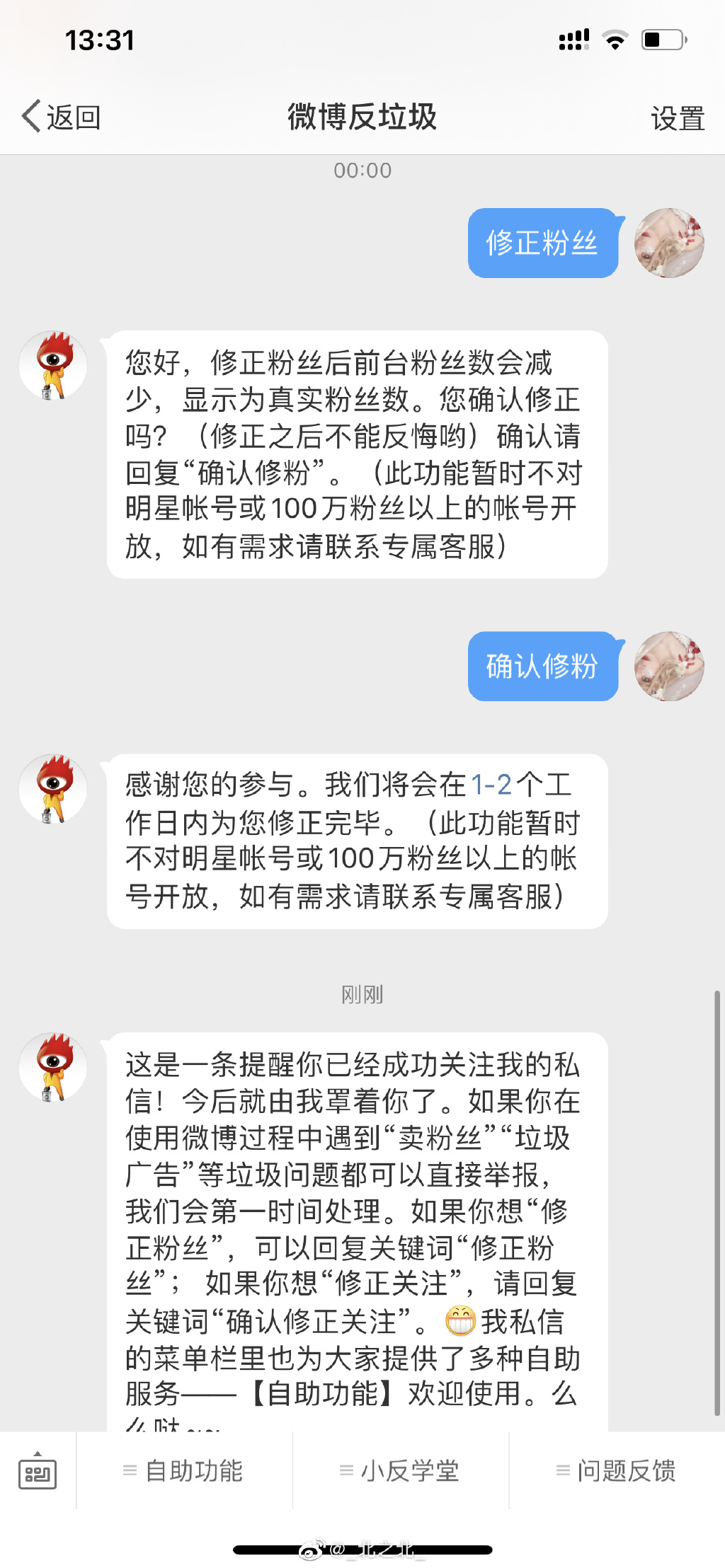Select the 修正粉丝 message bubble
Image resolution: width=725 pixels, height=1568 pixels.
tap(542, 243)
